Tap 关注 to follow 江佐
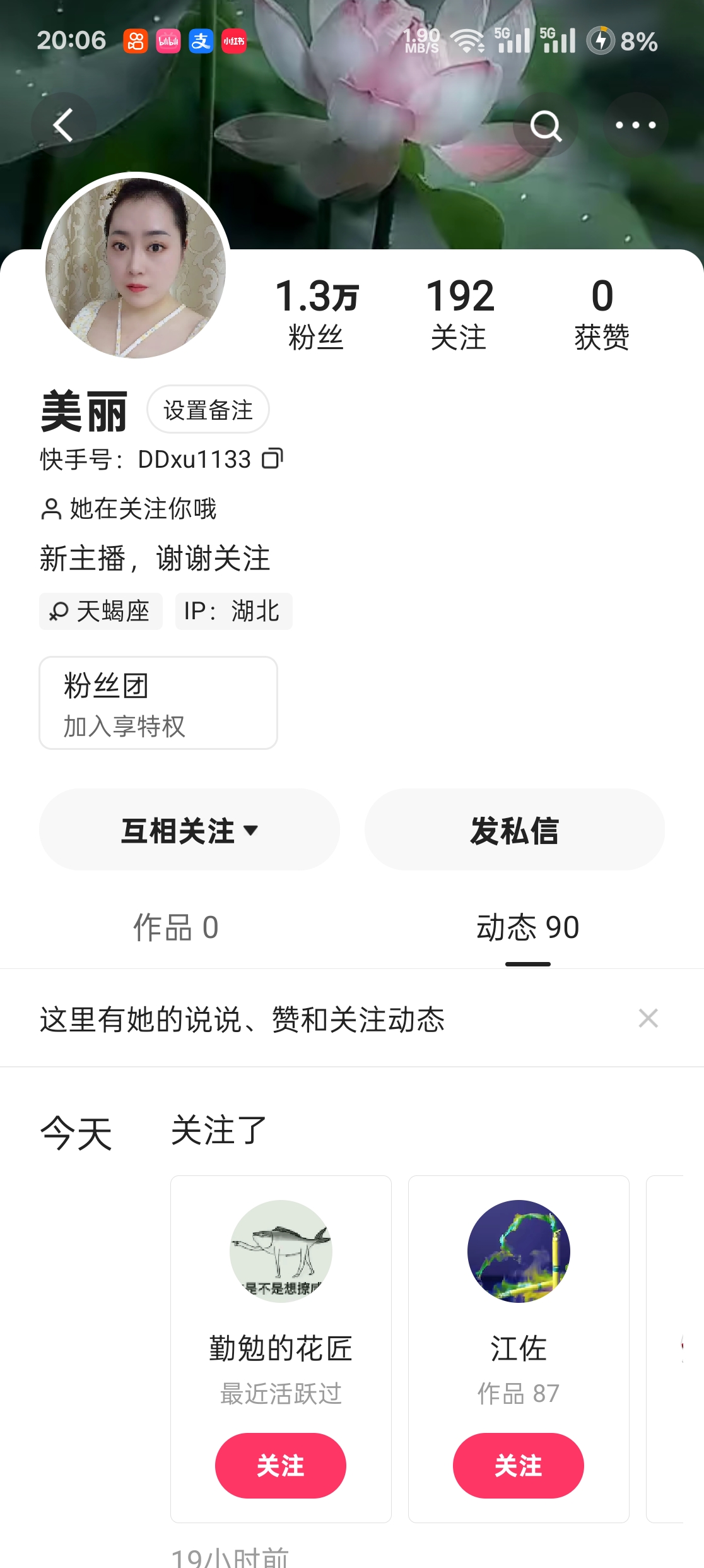 coord(519,1466)
